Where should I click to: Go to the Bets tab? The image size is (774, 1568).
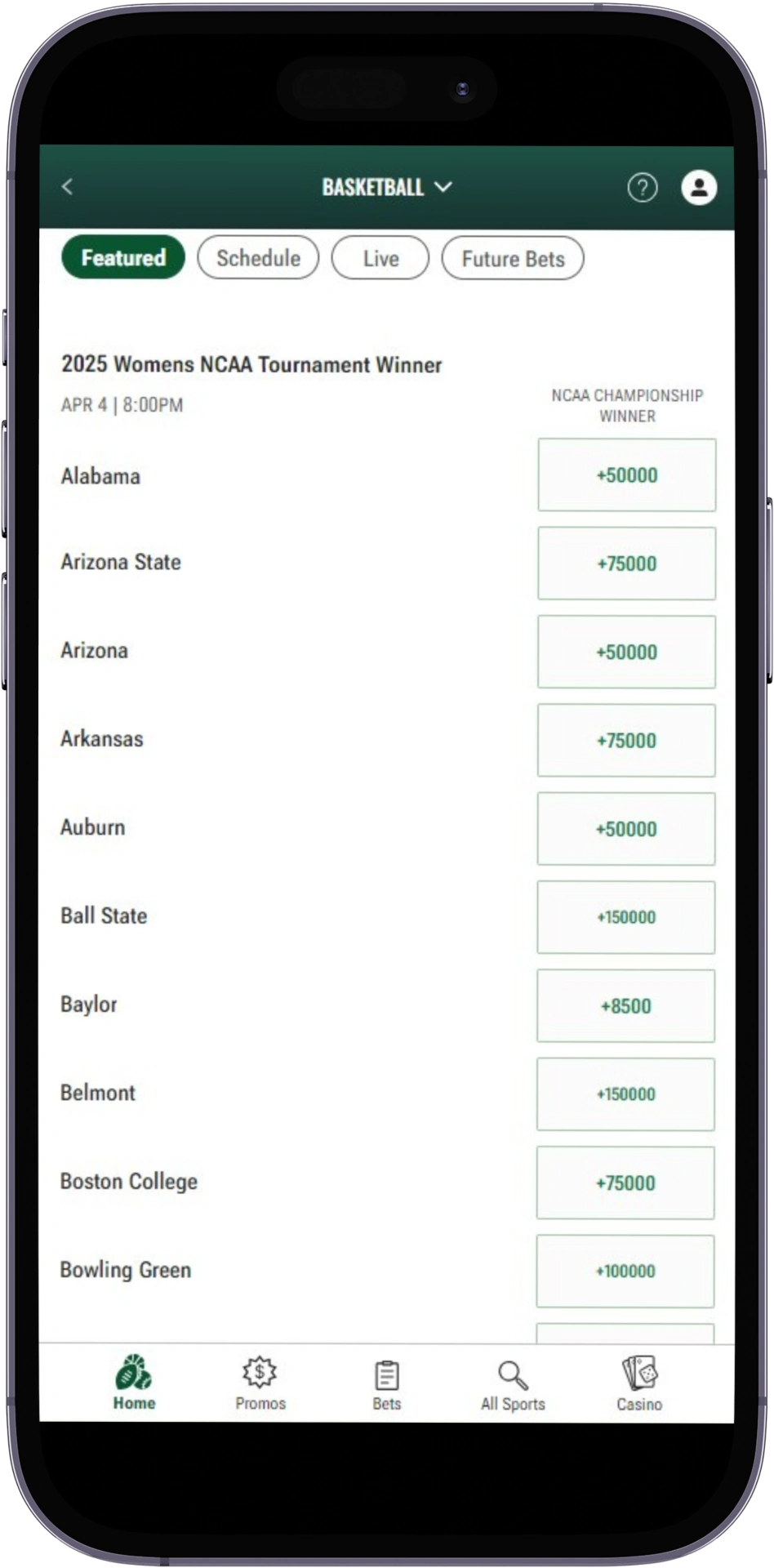tap(387, 1383)
